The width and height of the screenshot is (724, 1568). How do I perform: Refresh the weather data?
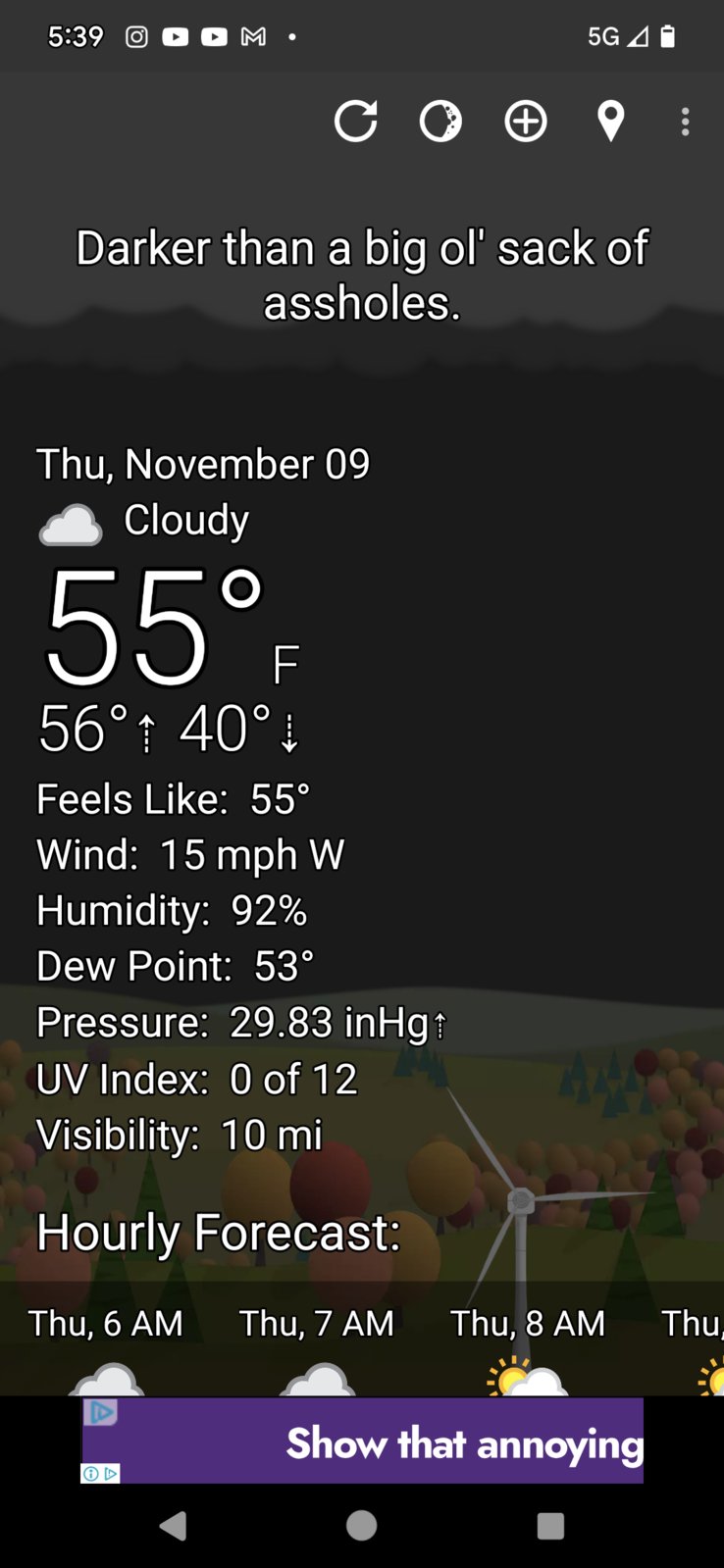(x=355, y=122)
